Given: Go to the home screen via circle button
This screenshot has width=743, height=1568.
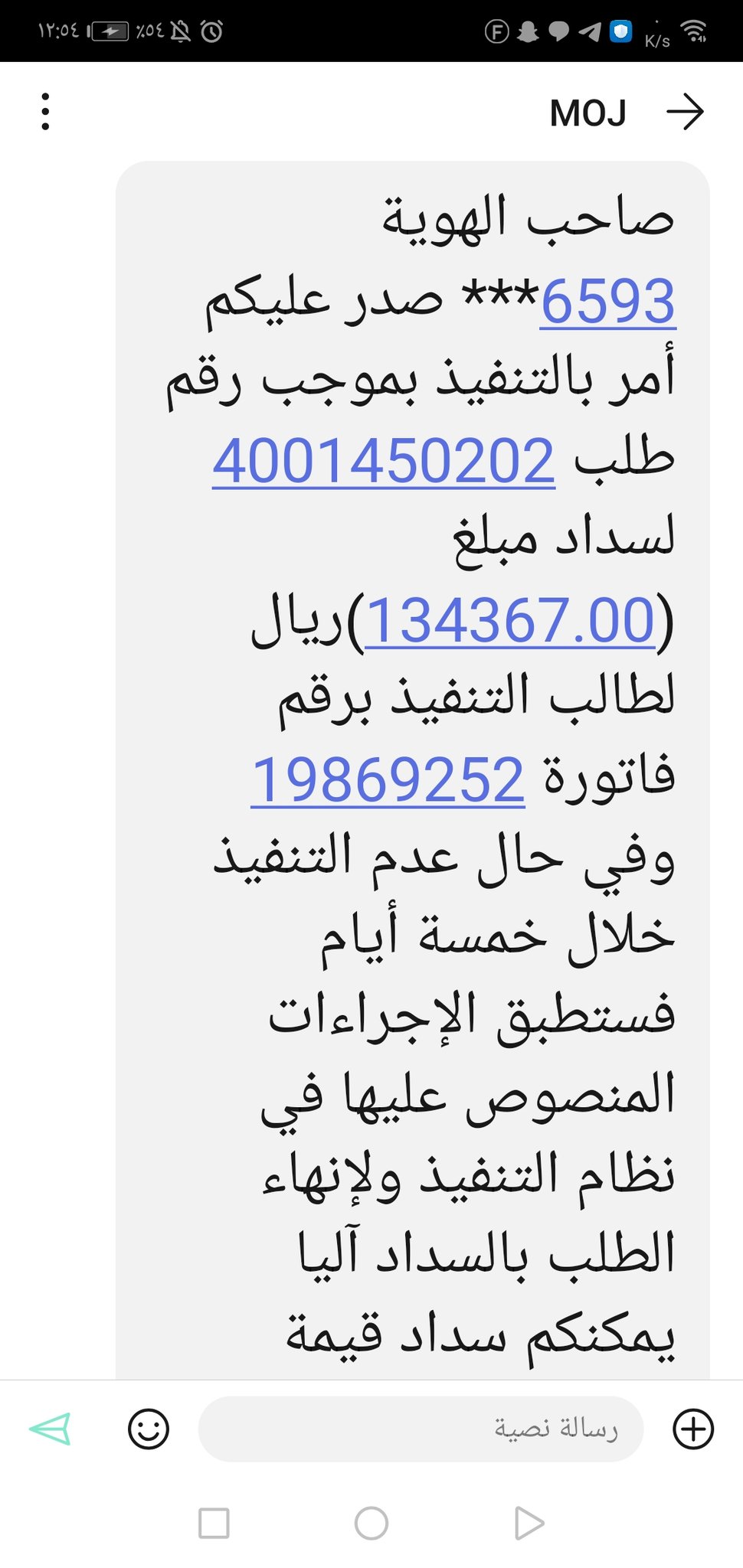Looking at the screenshot, I should pos(371,1523).
